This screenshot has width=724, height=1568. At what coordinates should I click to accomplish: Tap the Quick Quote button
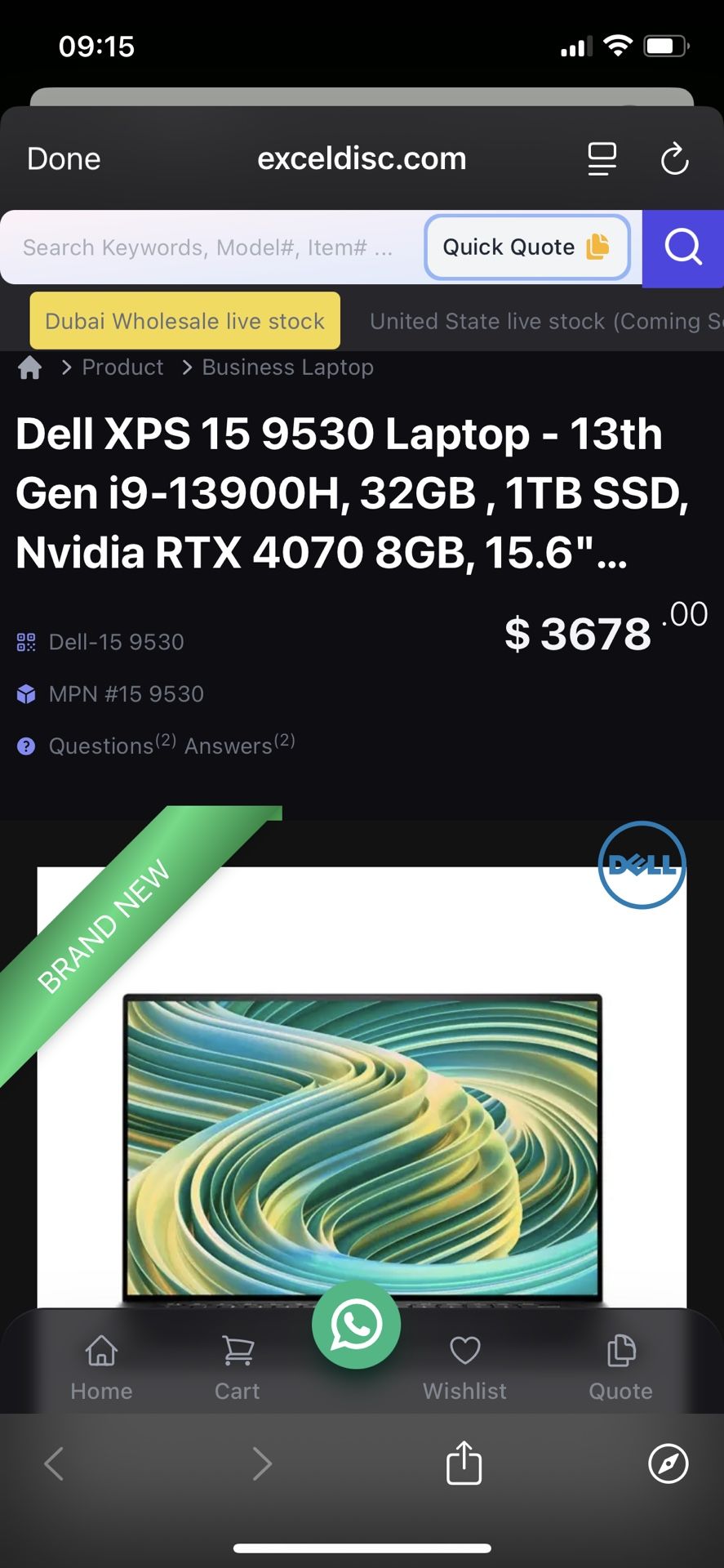point(526,247)
